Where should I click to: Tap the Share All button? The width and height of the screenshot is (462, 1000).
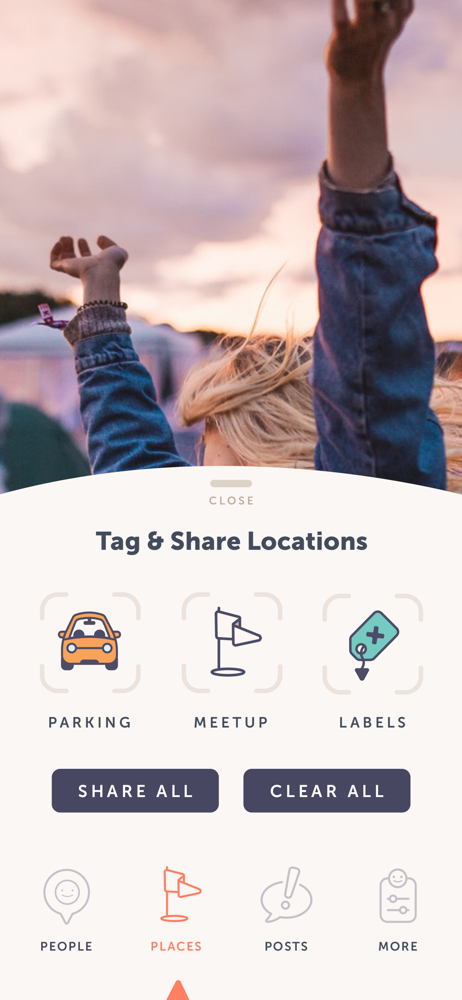[x=135, y=791]
